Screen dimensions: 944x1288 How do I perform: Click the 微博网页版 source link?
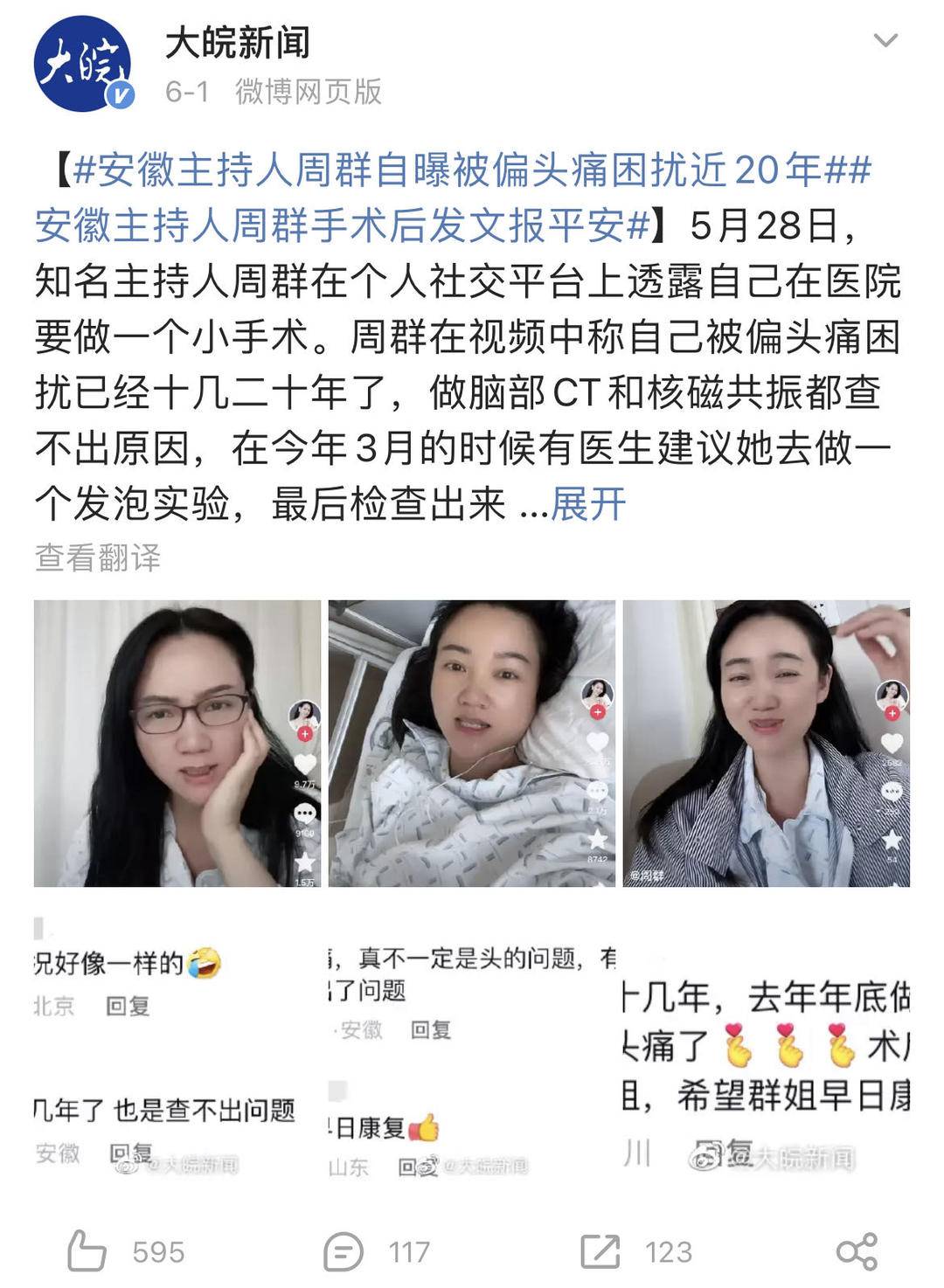tap(310, 90)
